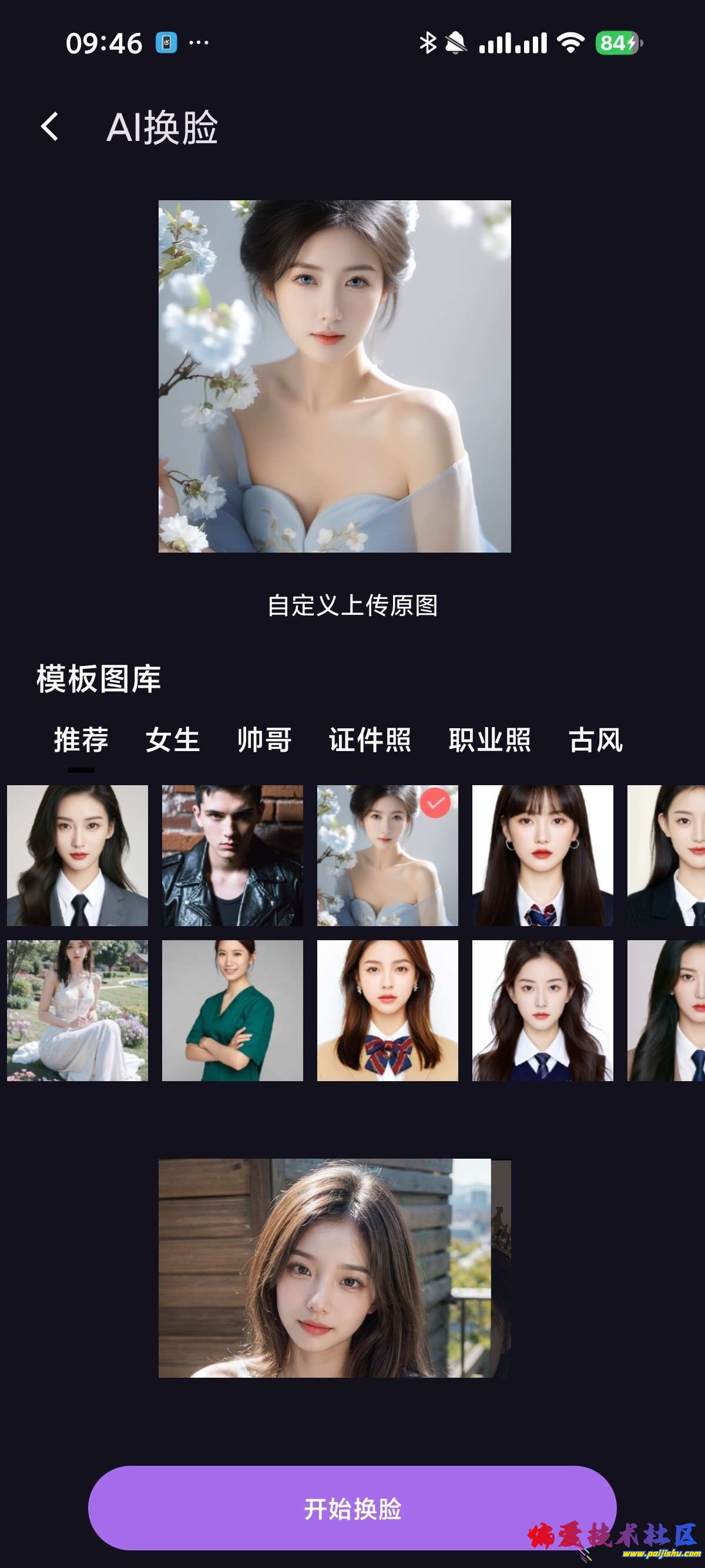The image size is (705, 1568).
Task: Choose the woman in suit and tie template
Action: 78,855
